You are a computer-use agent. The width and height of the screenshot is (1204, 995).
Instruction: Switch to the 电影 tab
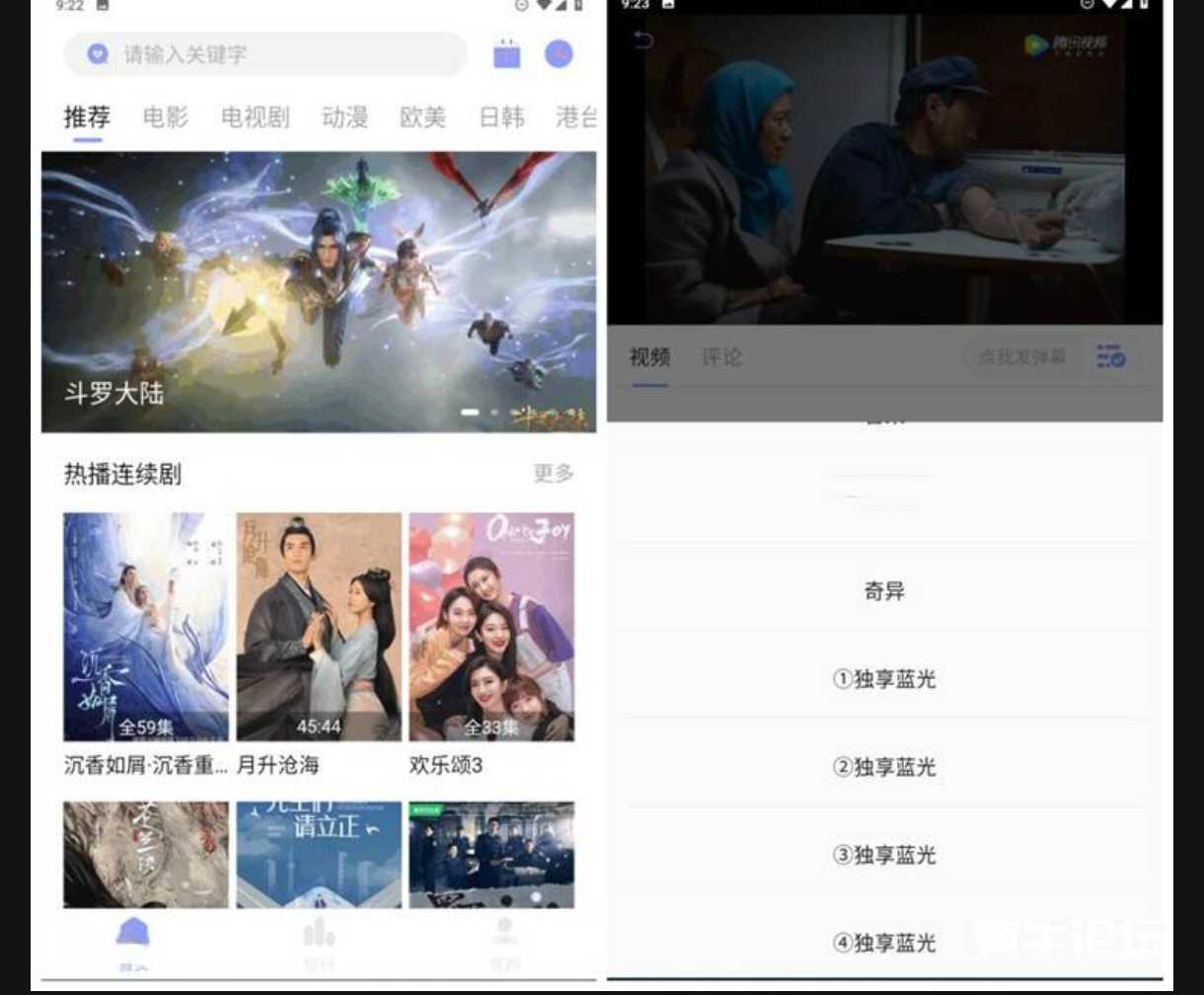coord(166,117)
